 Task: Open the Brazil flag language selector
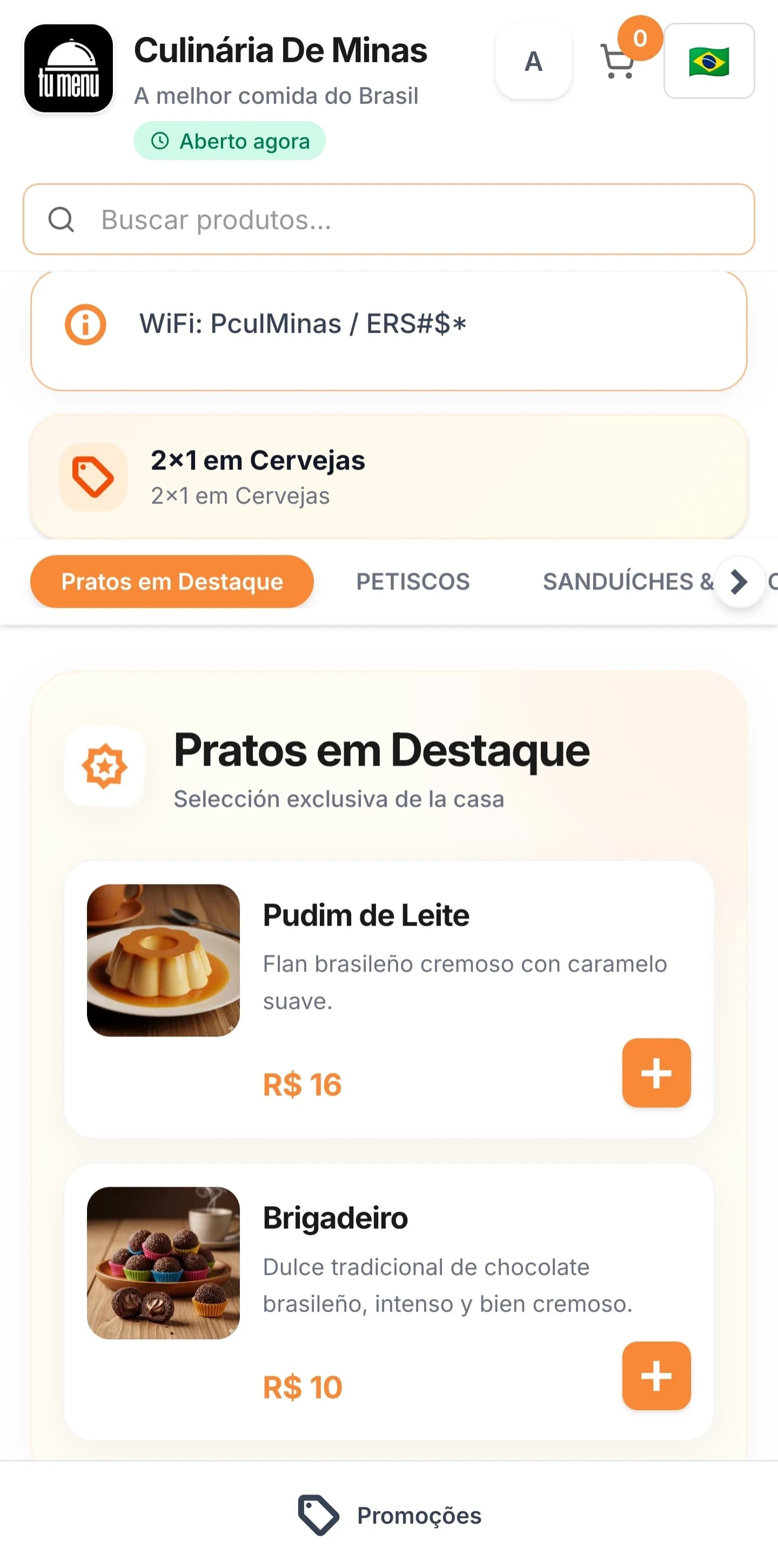click(708, 62)
